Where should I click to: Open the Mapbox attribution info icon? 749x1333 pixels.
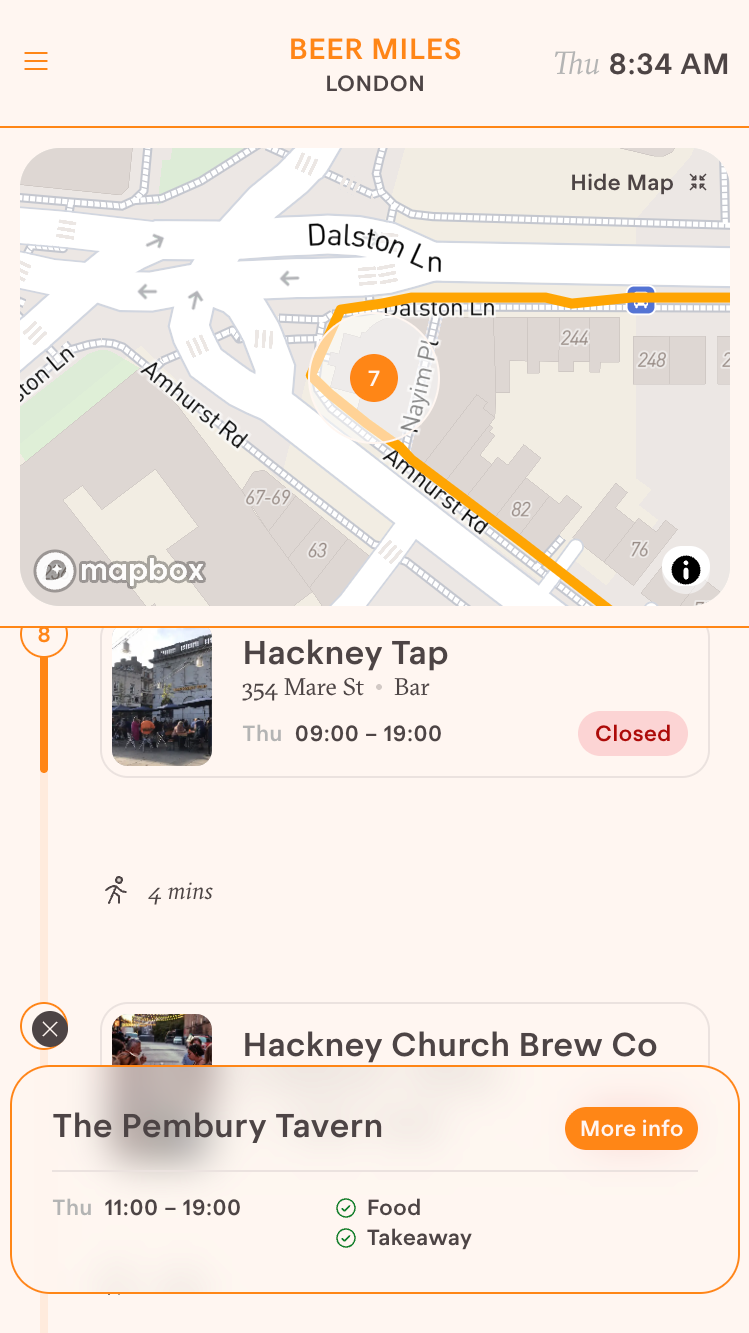click(685, 570)
